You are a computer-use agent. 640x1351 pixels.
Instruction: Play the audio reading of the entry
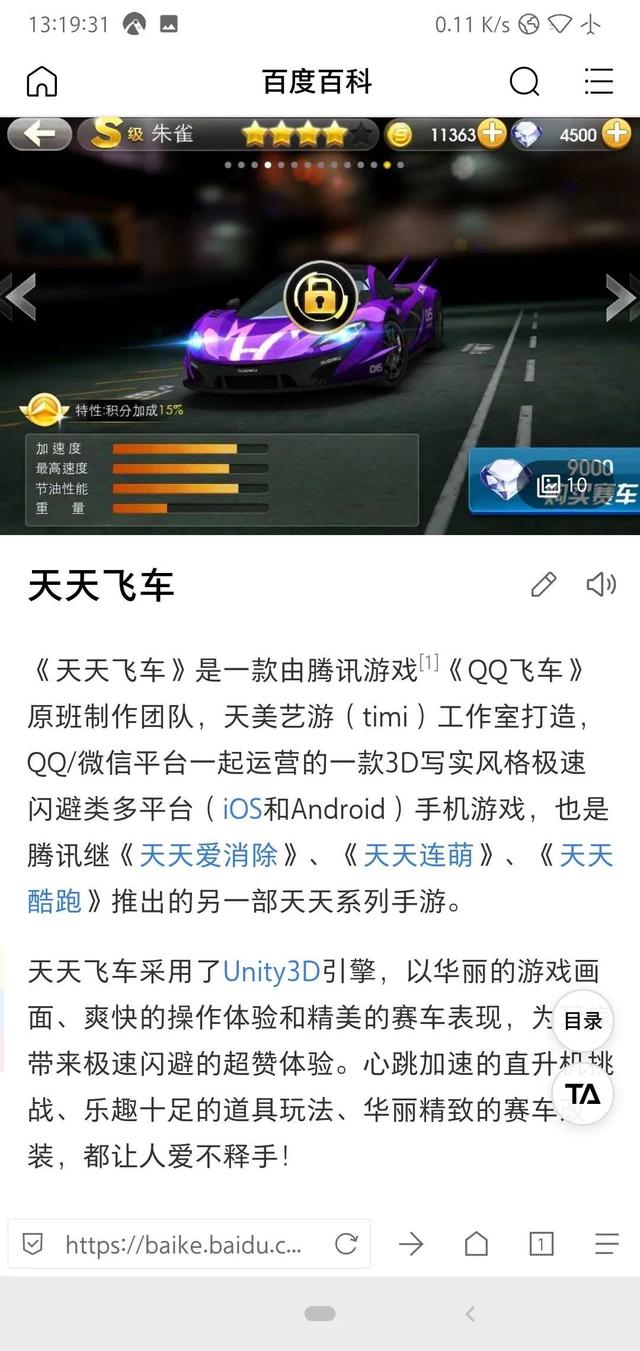point(600,584)
